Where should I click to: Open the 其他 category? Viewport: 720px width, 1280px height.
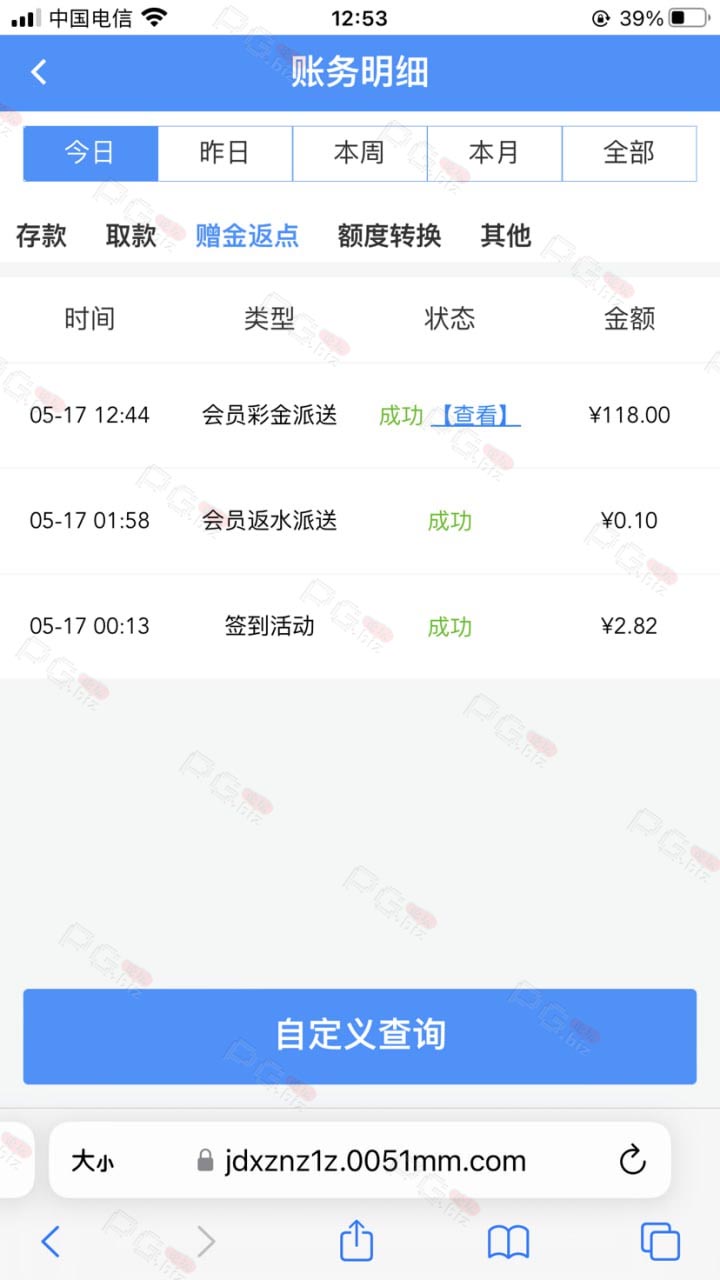pyautogui.click(x=506, y=236)
